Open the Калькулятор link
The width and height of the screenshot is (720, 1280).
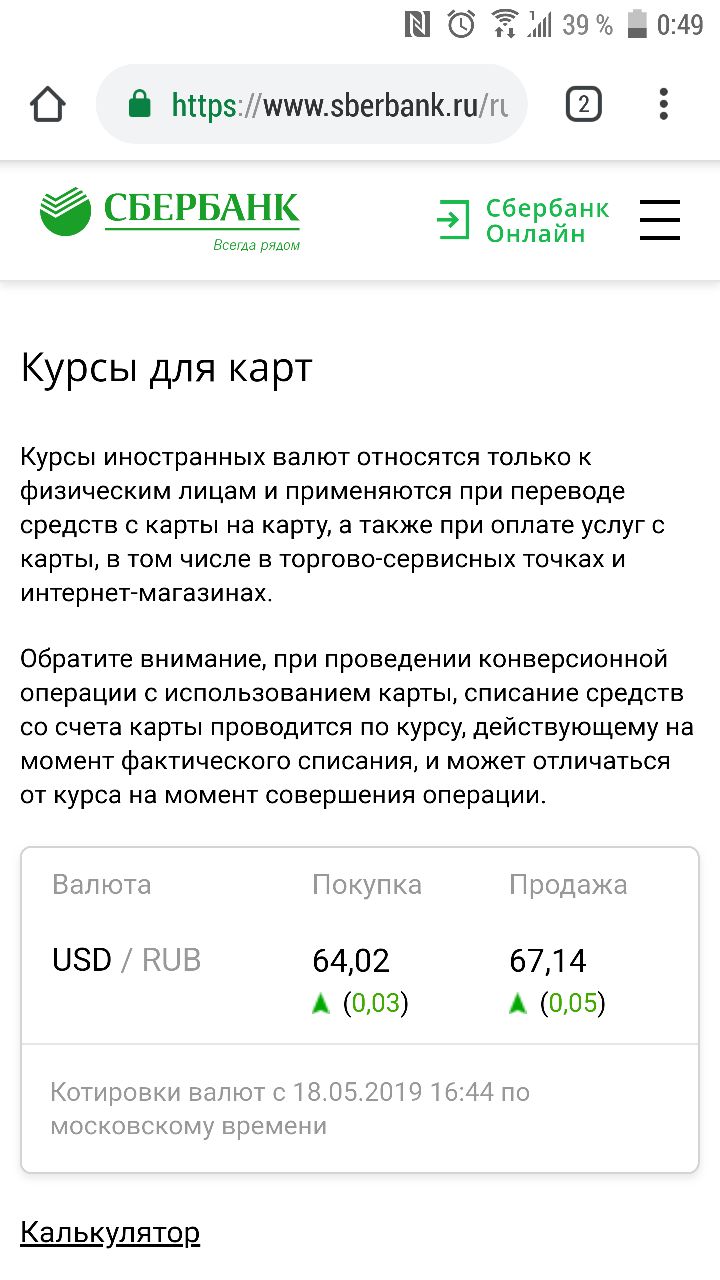click(110, 1233)
